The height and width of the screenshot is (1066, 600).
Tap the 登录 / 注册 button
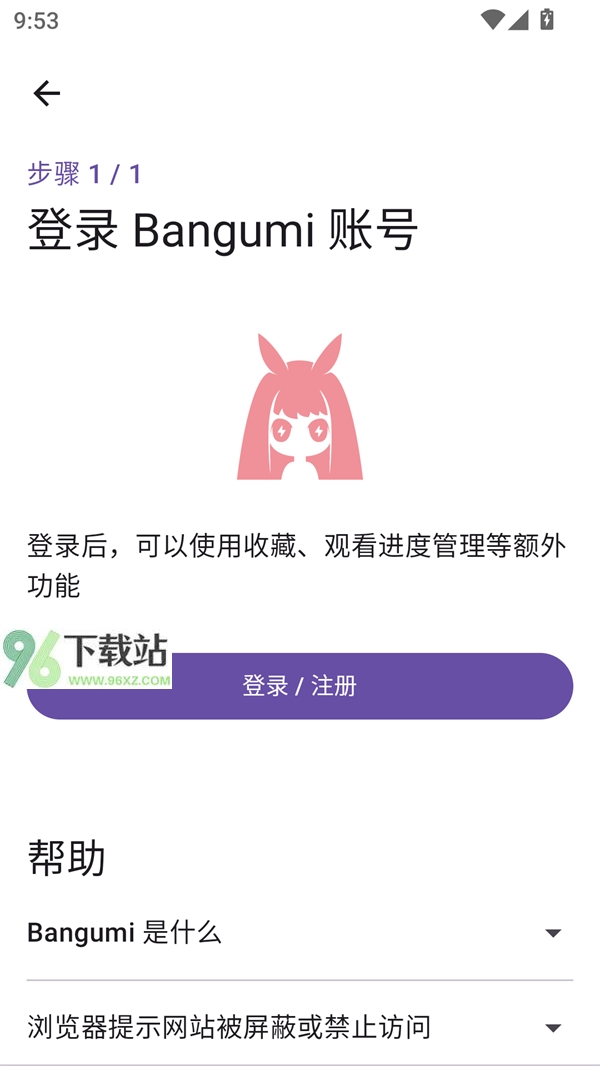click(300, 686)
